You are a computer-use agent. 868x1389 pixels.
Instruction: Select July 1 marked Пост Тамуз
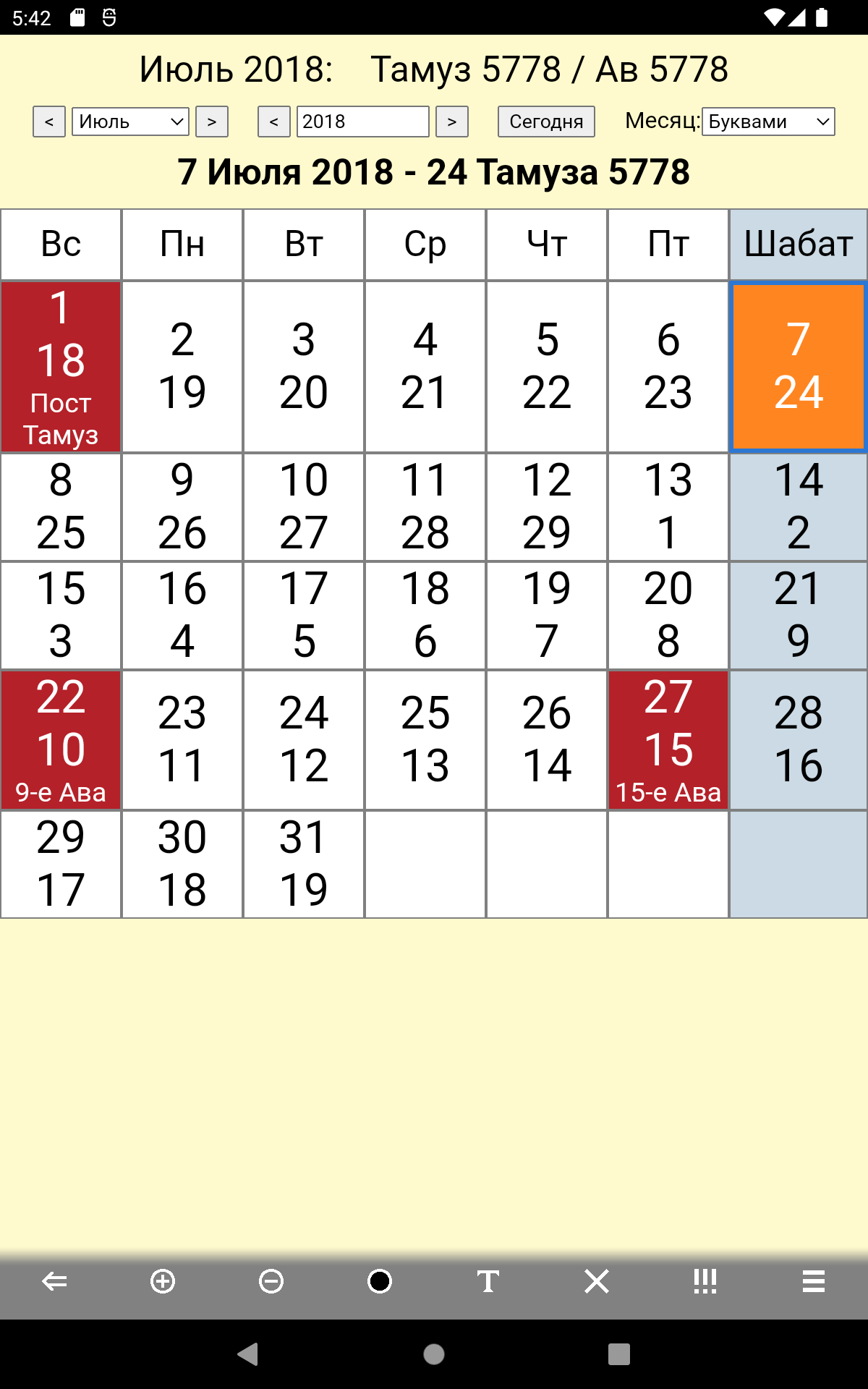pyautogui.click(x=61, y=367)
